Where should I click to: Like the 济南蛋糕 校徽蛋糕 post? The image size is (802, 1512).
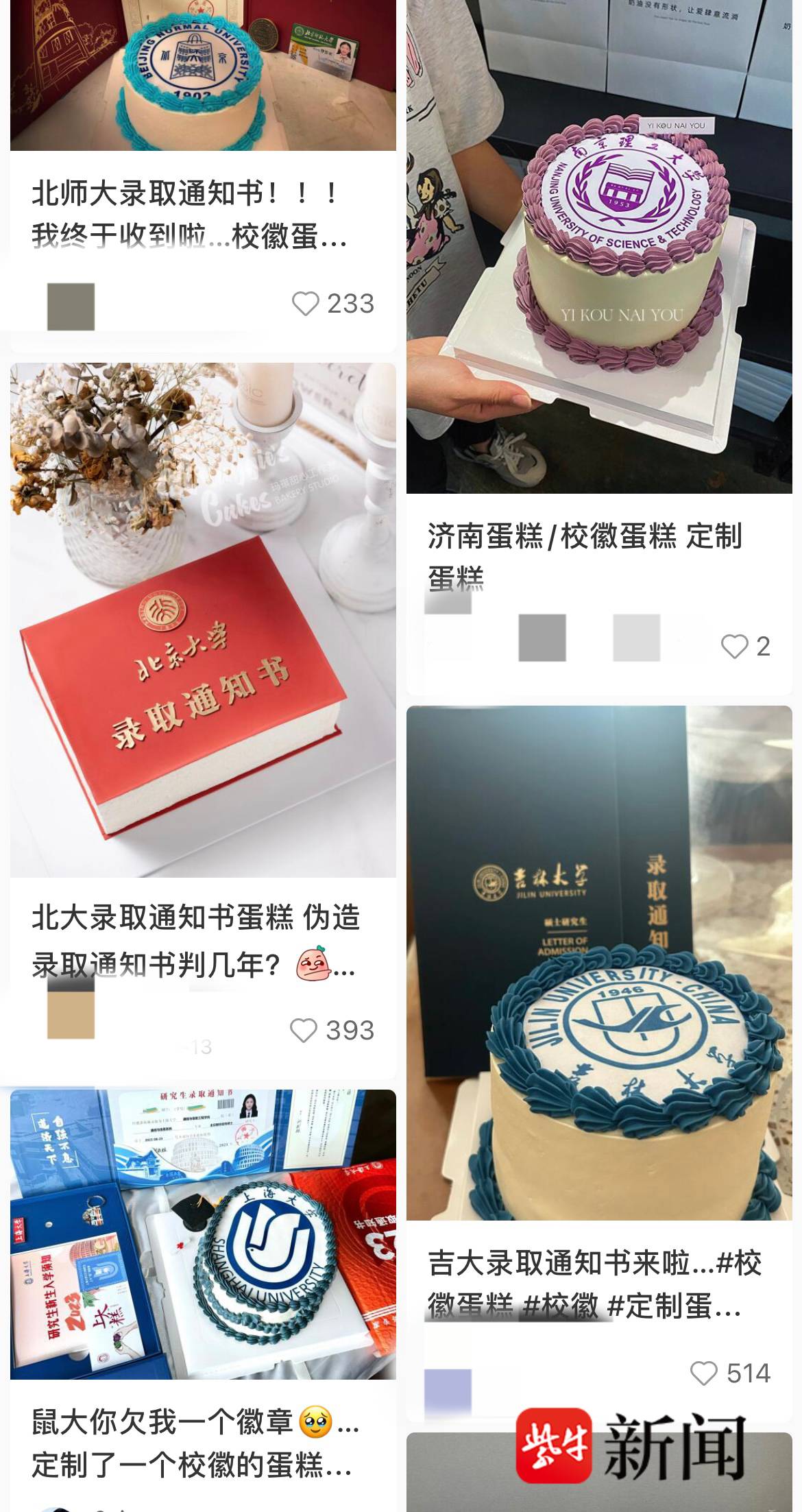[x=734, y=647]
